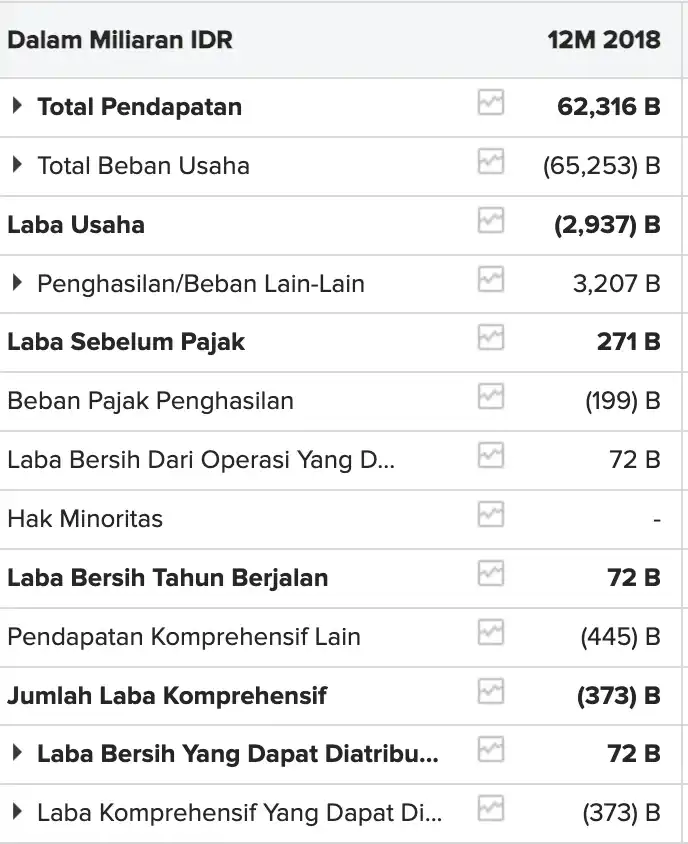Expand Laba Komprehensif Yang Dapat Di... row
The width and height of the screenshot is (688, 844).
click(17, 812)
